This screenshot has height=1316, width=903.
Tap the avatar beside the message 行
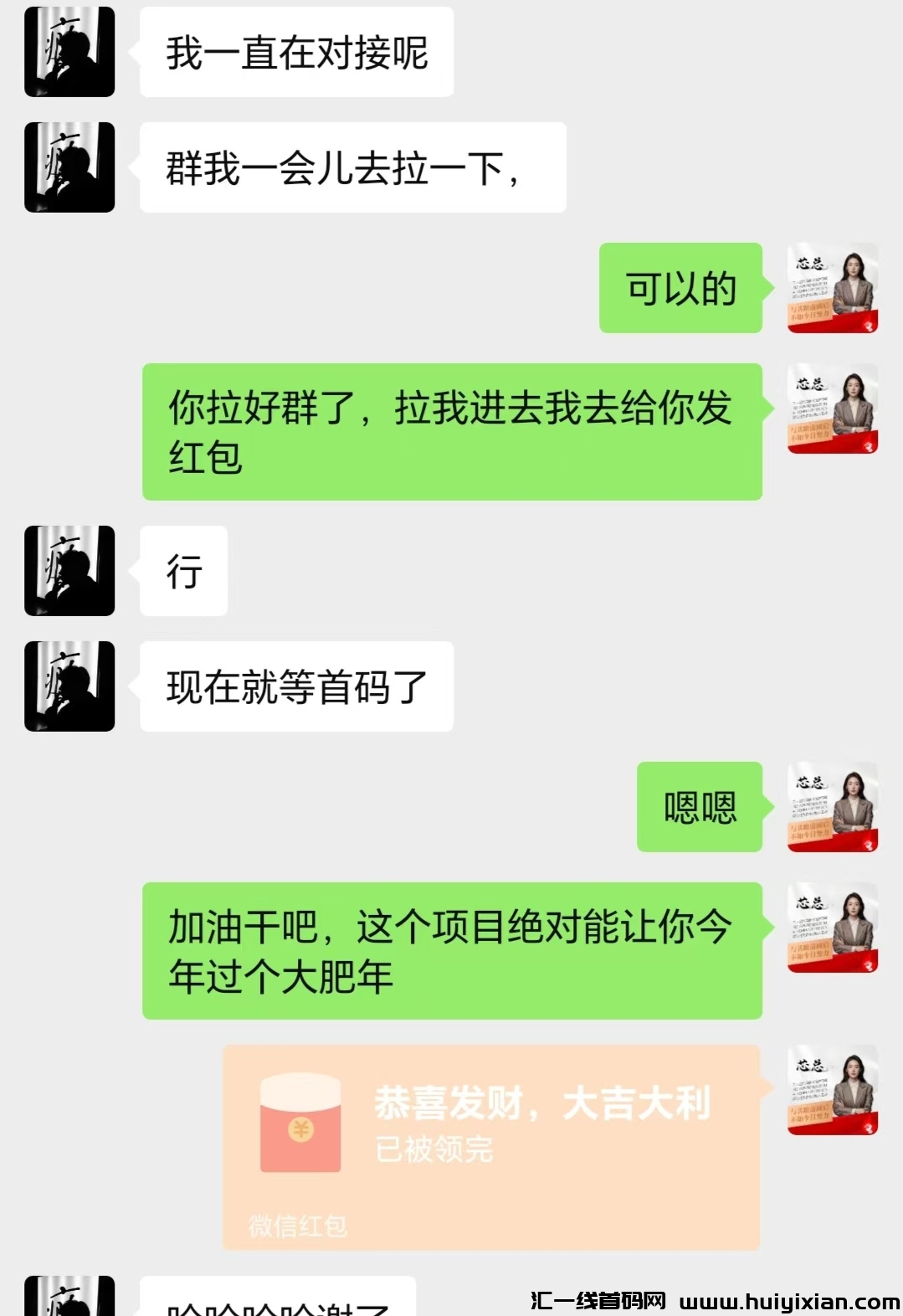point(69,571)
